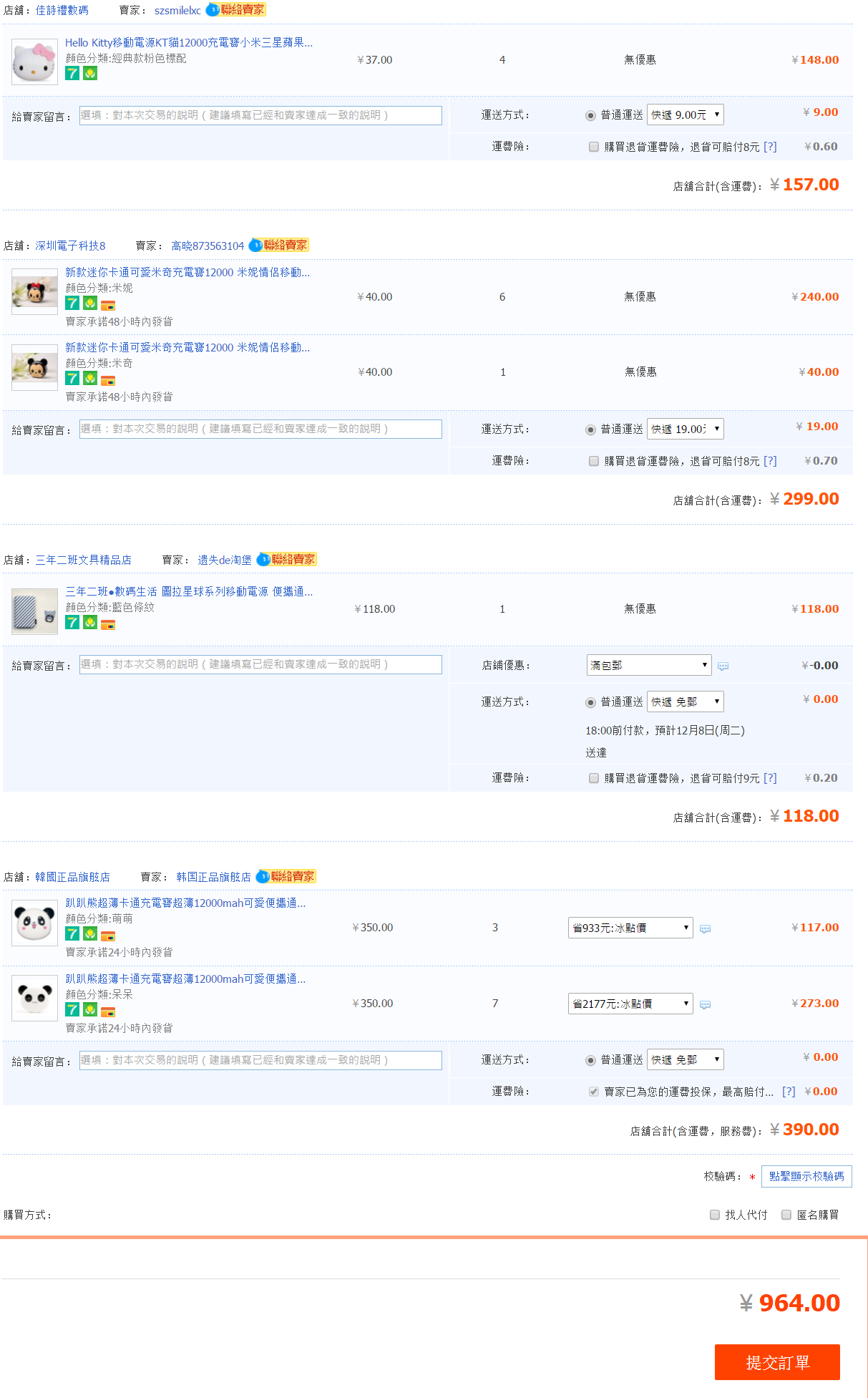Check return shipping insurance priced ¥0.20
Image resolution: width=868 pixels, height=1398 pixels.
tap(594, 778)
